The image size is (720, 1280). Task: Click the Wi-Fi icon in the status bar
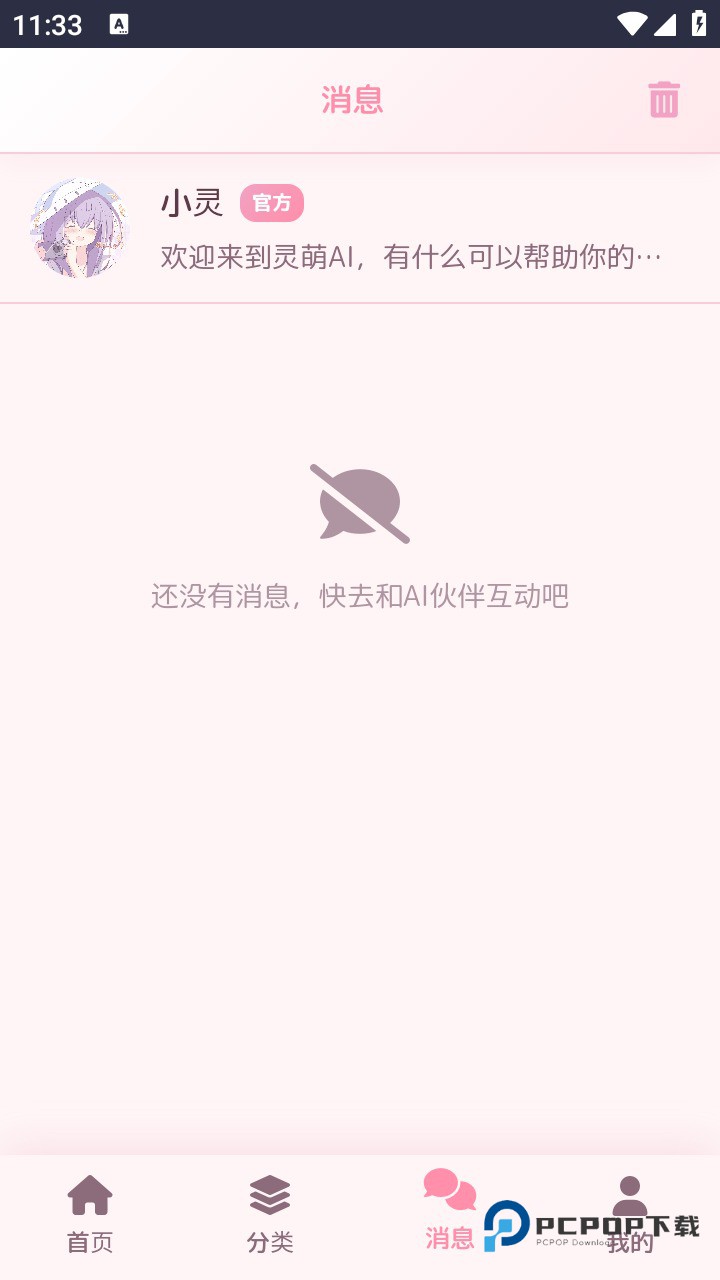coord(632,22)
